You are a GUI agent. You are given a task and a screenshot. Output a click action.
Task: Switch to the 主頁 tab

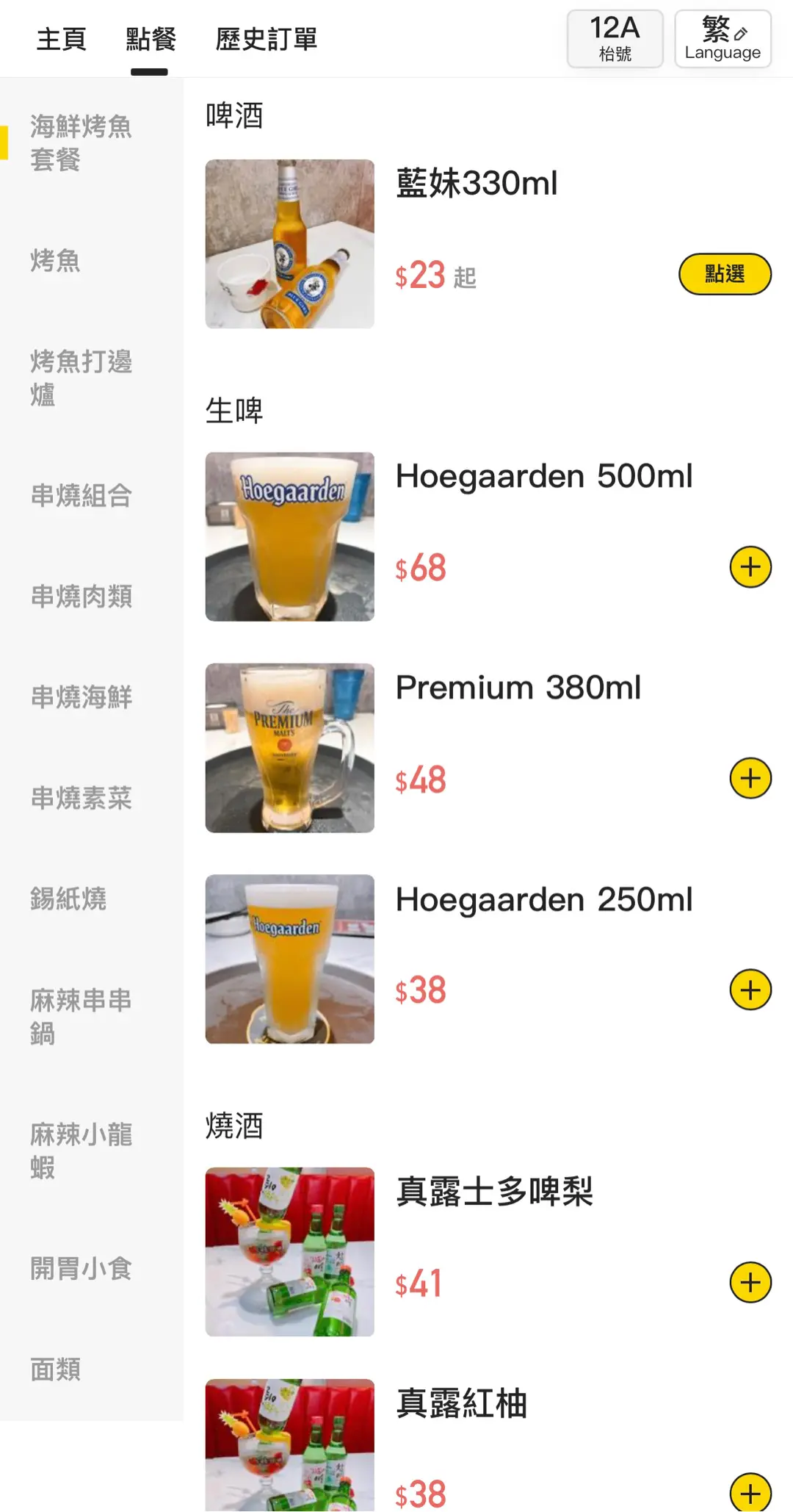tap(62, 39)
